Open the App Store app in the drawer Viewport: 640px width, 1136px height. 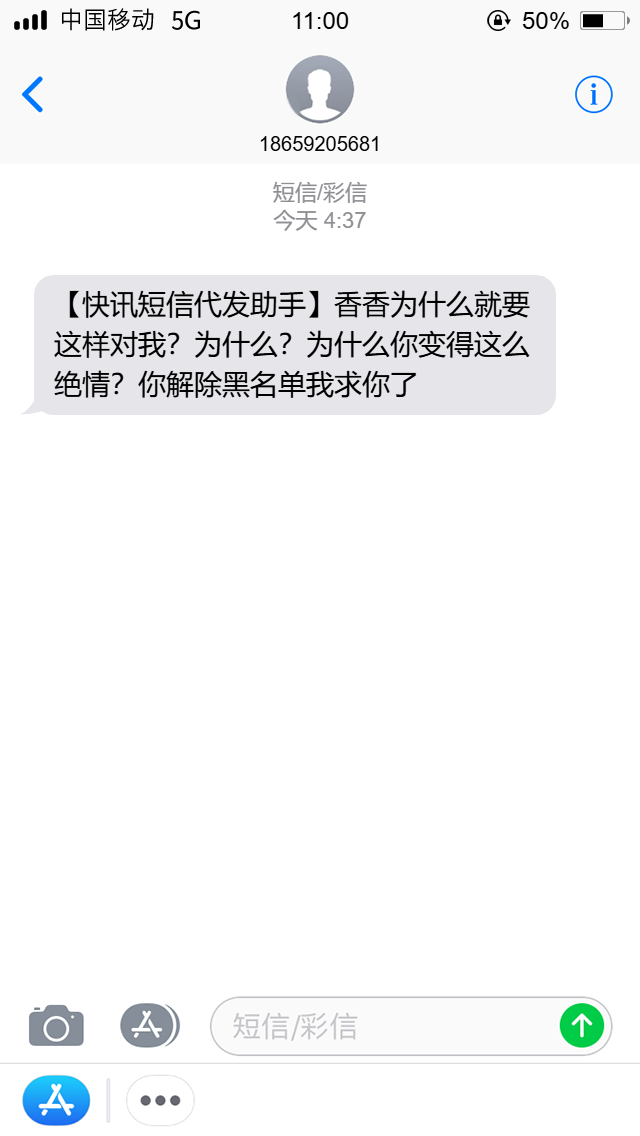tap(57, 1100)
